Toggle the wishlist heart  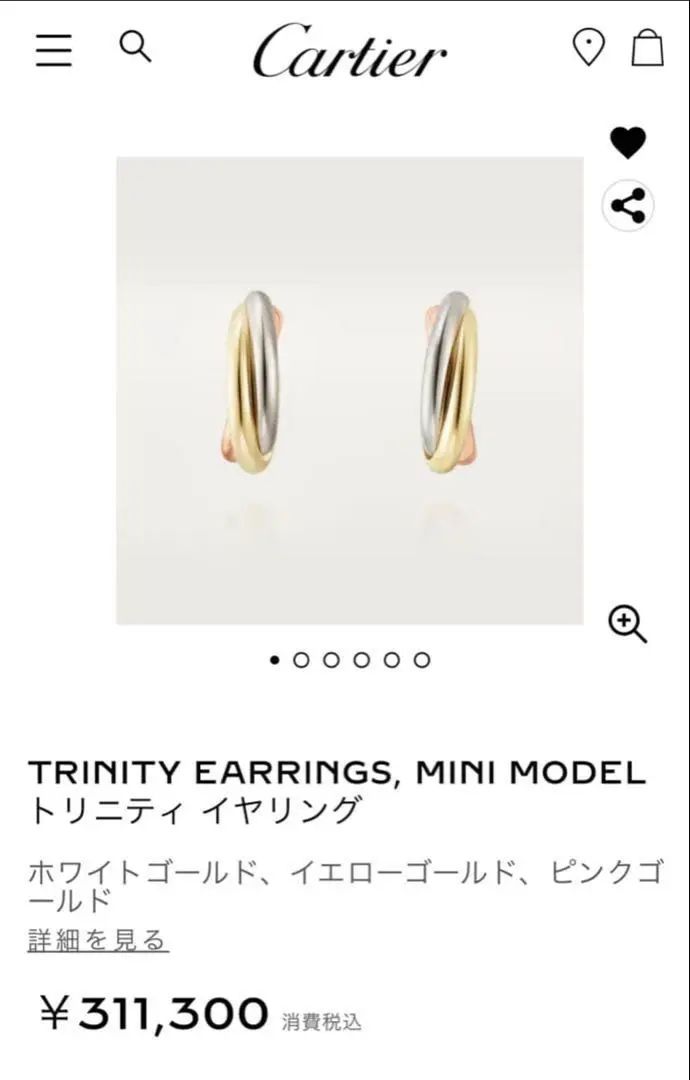(x=628, y=143)
